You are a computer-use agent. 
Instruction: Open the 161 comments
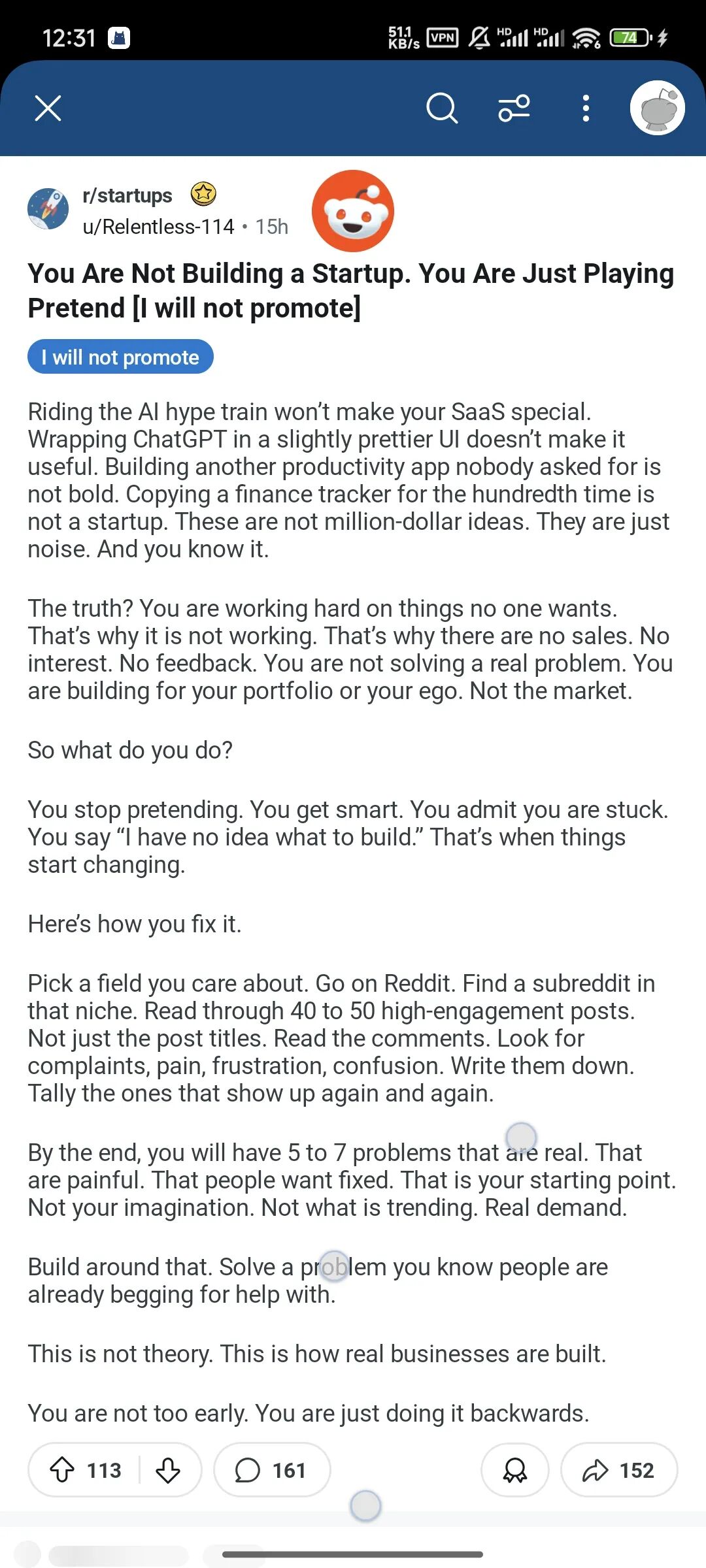coord(272,1470)
